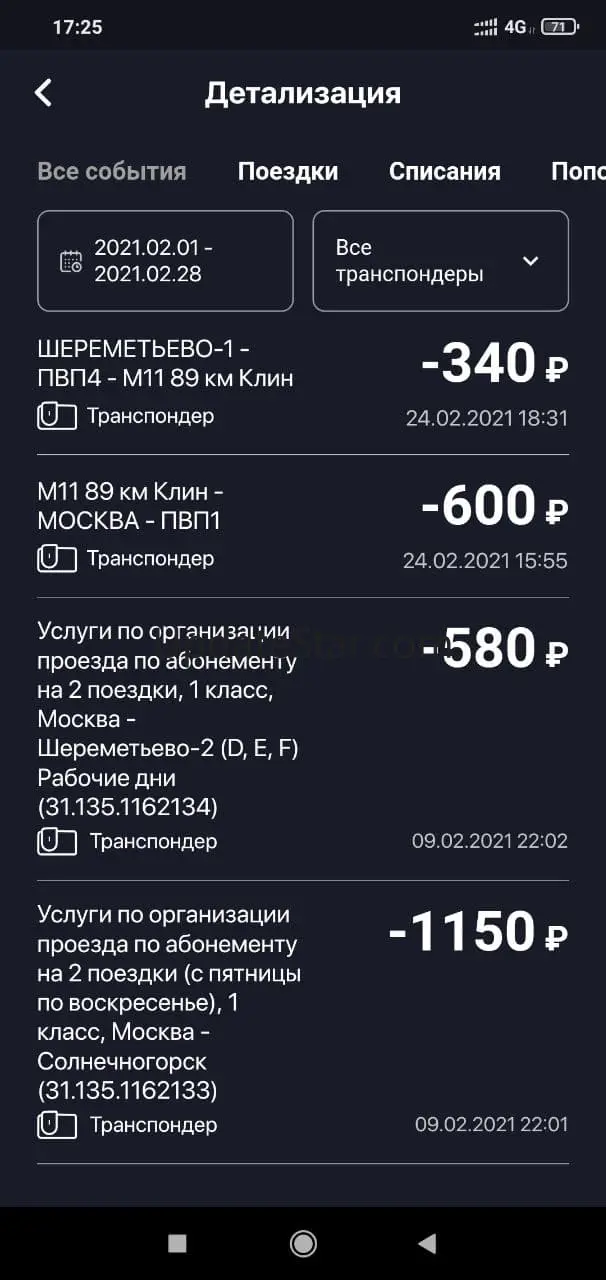Open the Москва - Солнечногорск subscription charge

(302, 1021)
